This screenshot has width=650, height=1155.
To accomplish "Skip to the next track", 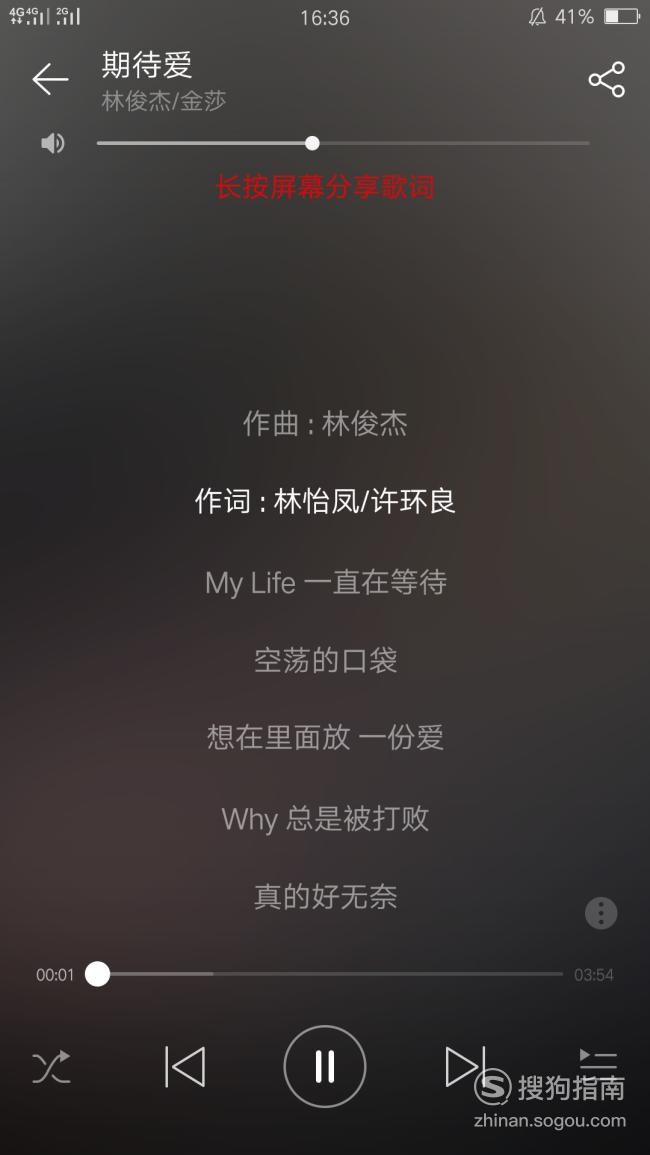I will click(x=466, y=1067).
